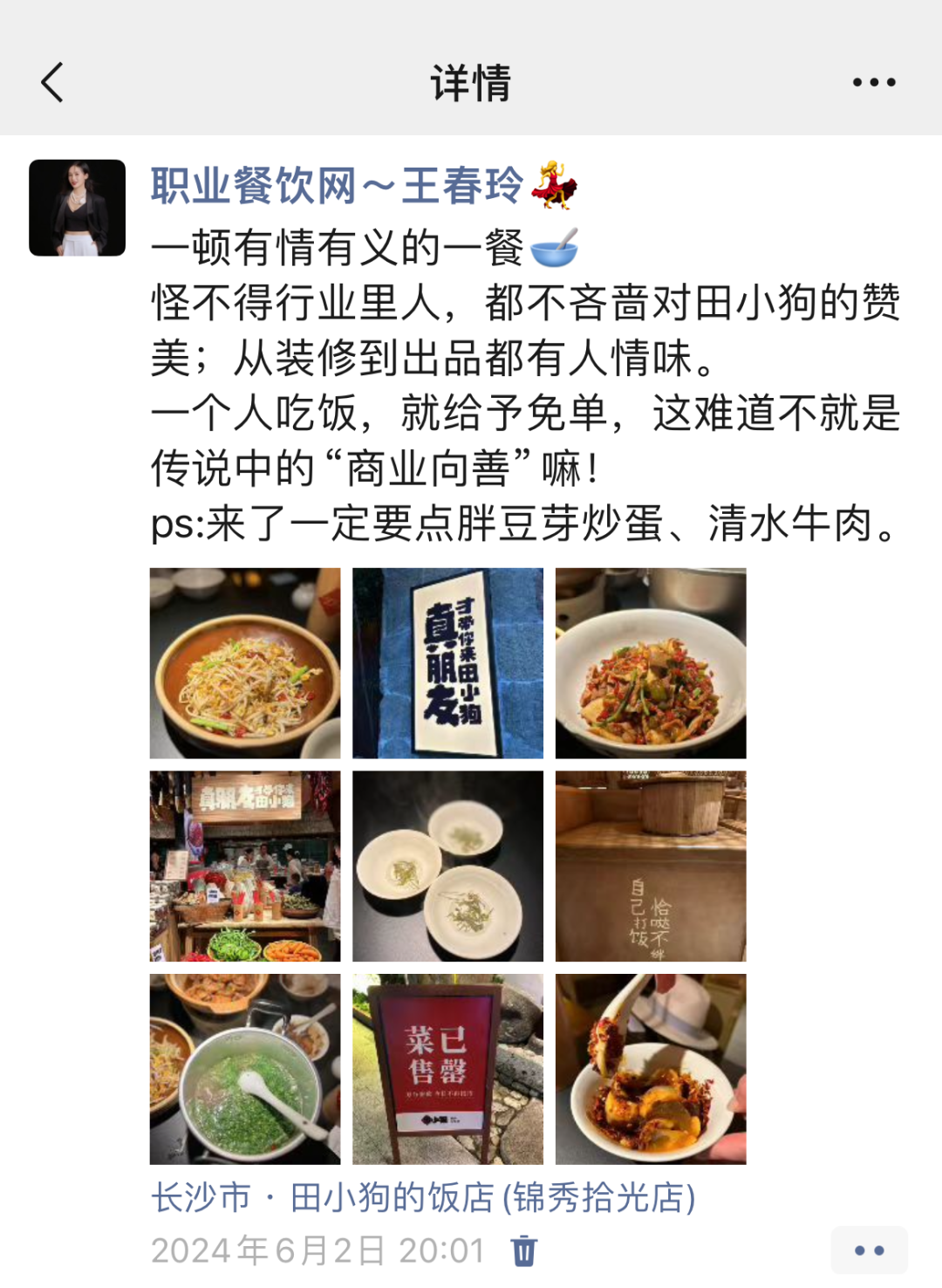
Task: Open location 长沙市·田小狗的饭店 (锦绣拾光店)
Action: tap(423, 1197)
